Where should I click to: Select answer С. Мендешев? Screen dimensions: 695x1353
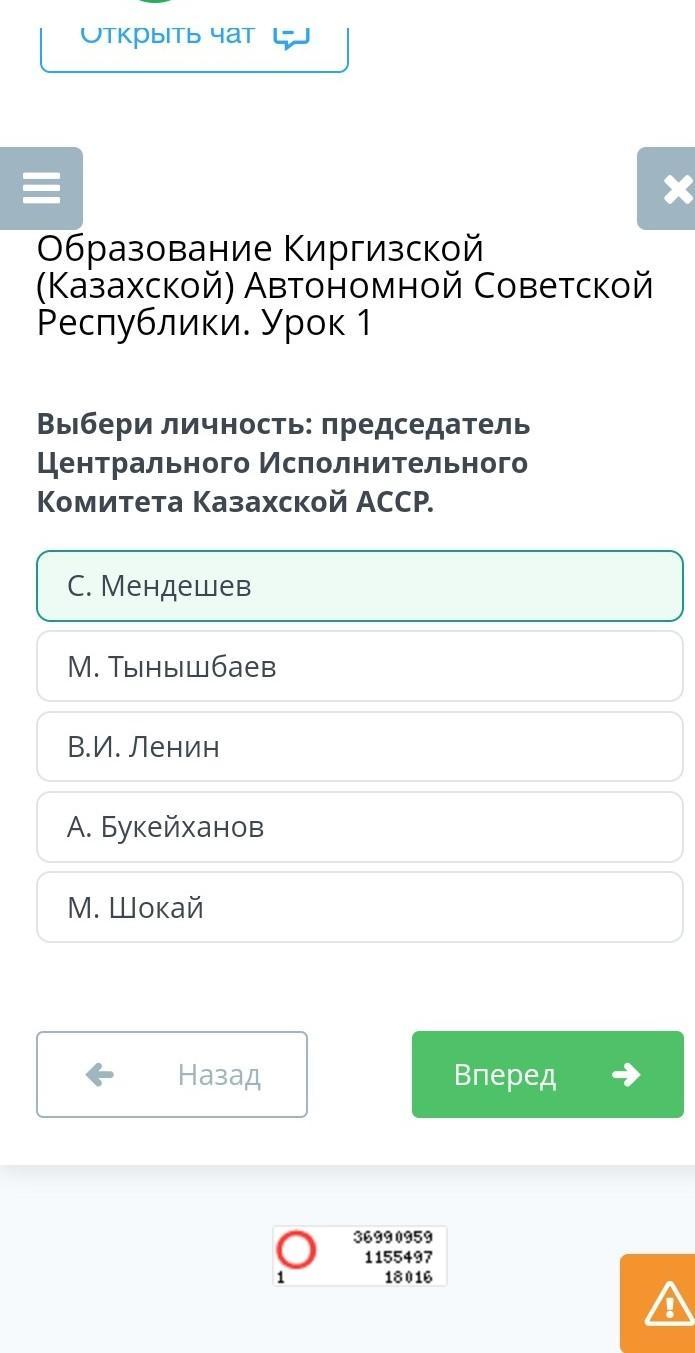[x=359, y=586]
